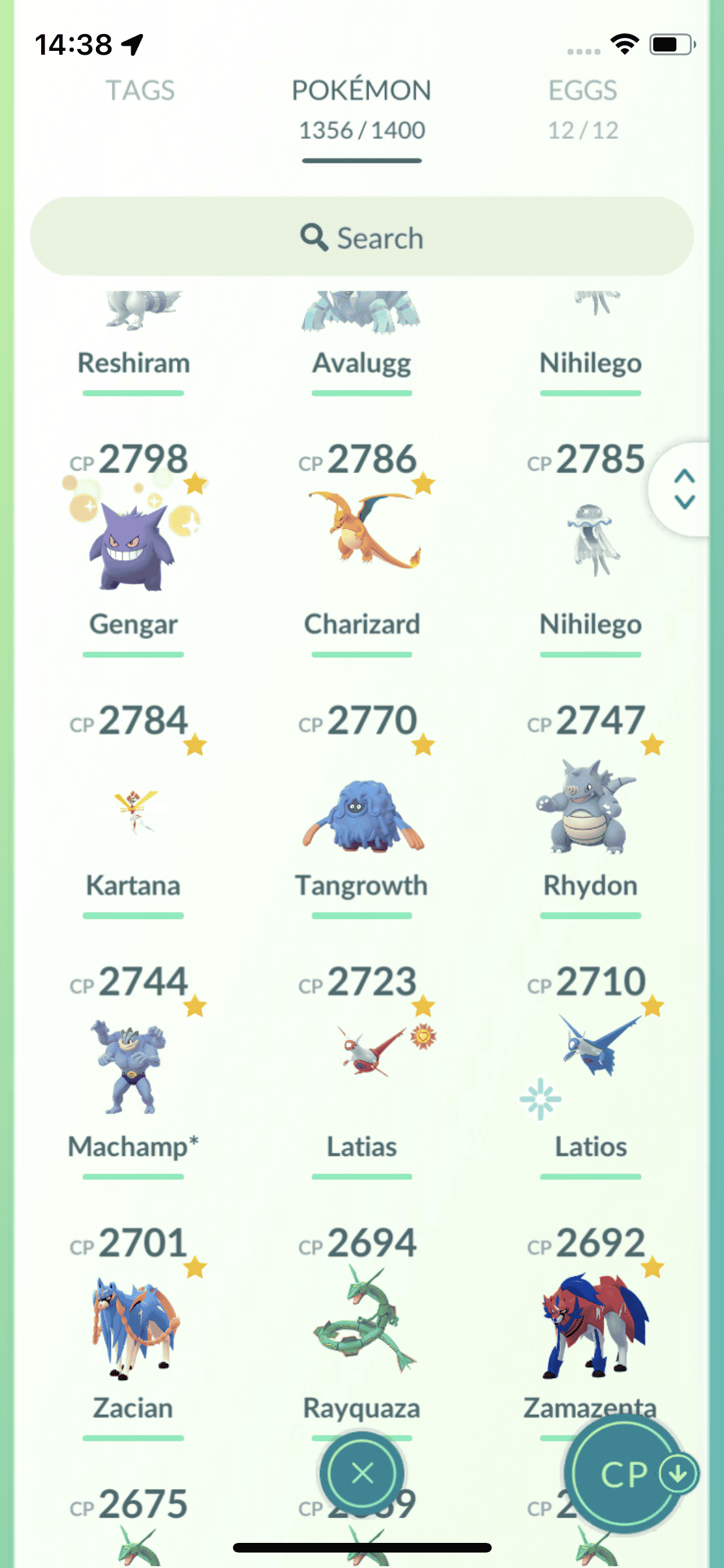The height and width of the screenshot is (1568, 724).
Task: Select Kartana with CP 2784
Action: [133, 811]
